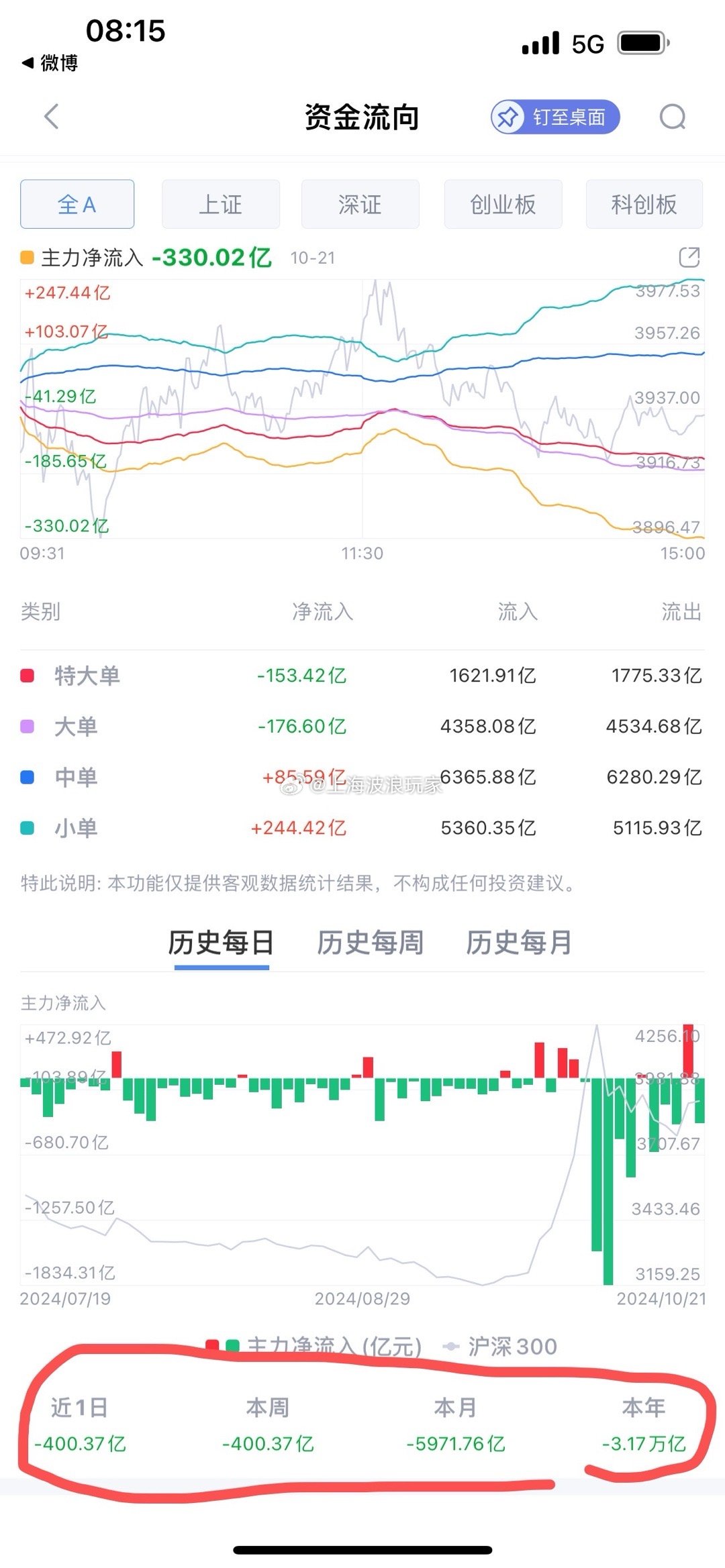Switch to the 上证 tab
The width and height of the screenshot is (725, 1568).
[x=220, y=204]
